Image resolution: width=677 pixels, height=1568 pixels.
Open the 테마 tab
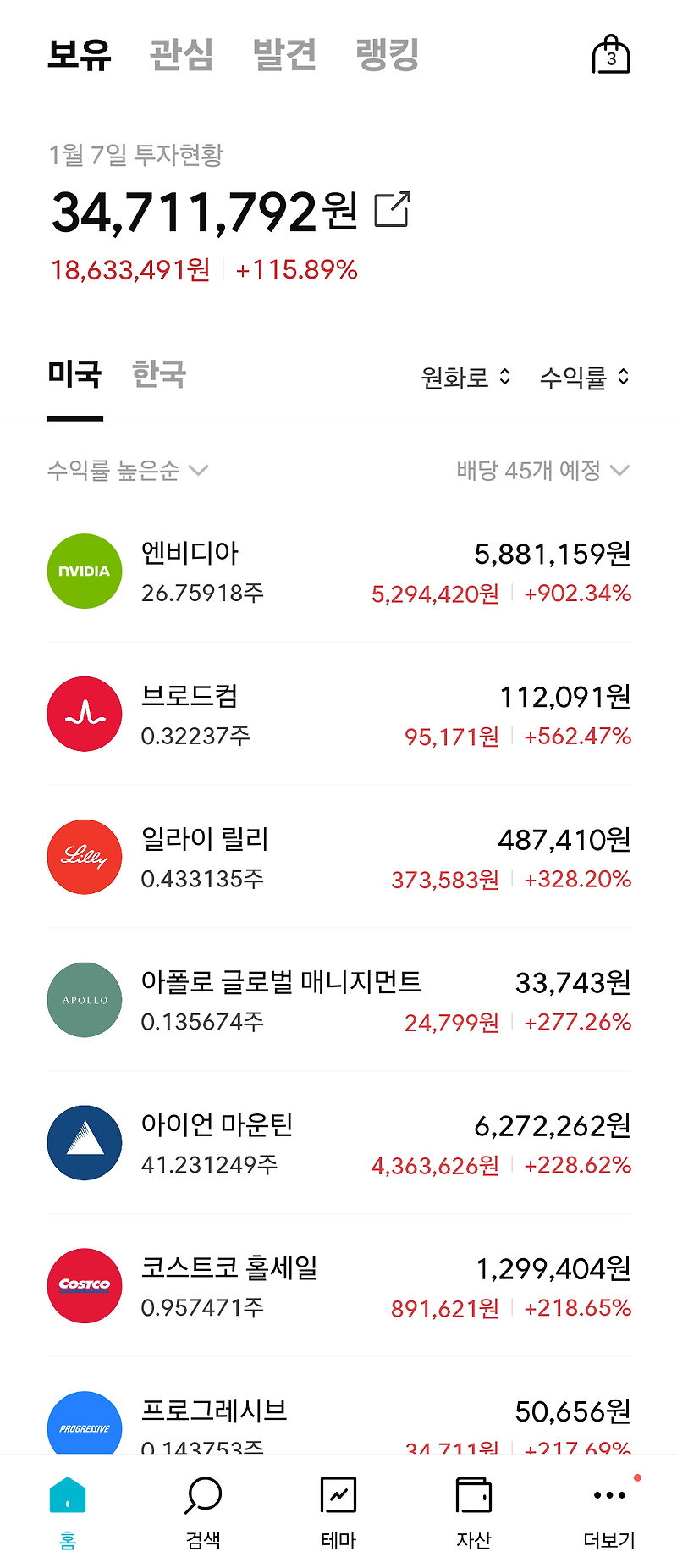click(x=338, y=1512)
